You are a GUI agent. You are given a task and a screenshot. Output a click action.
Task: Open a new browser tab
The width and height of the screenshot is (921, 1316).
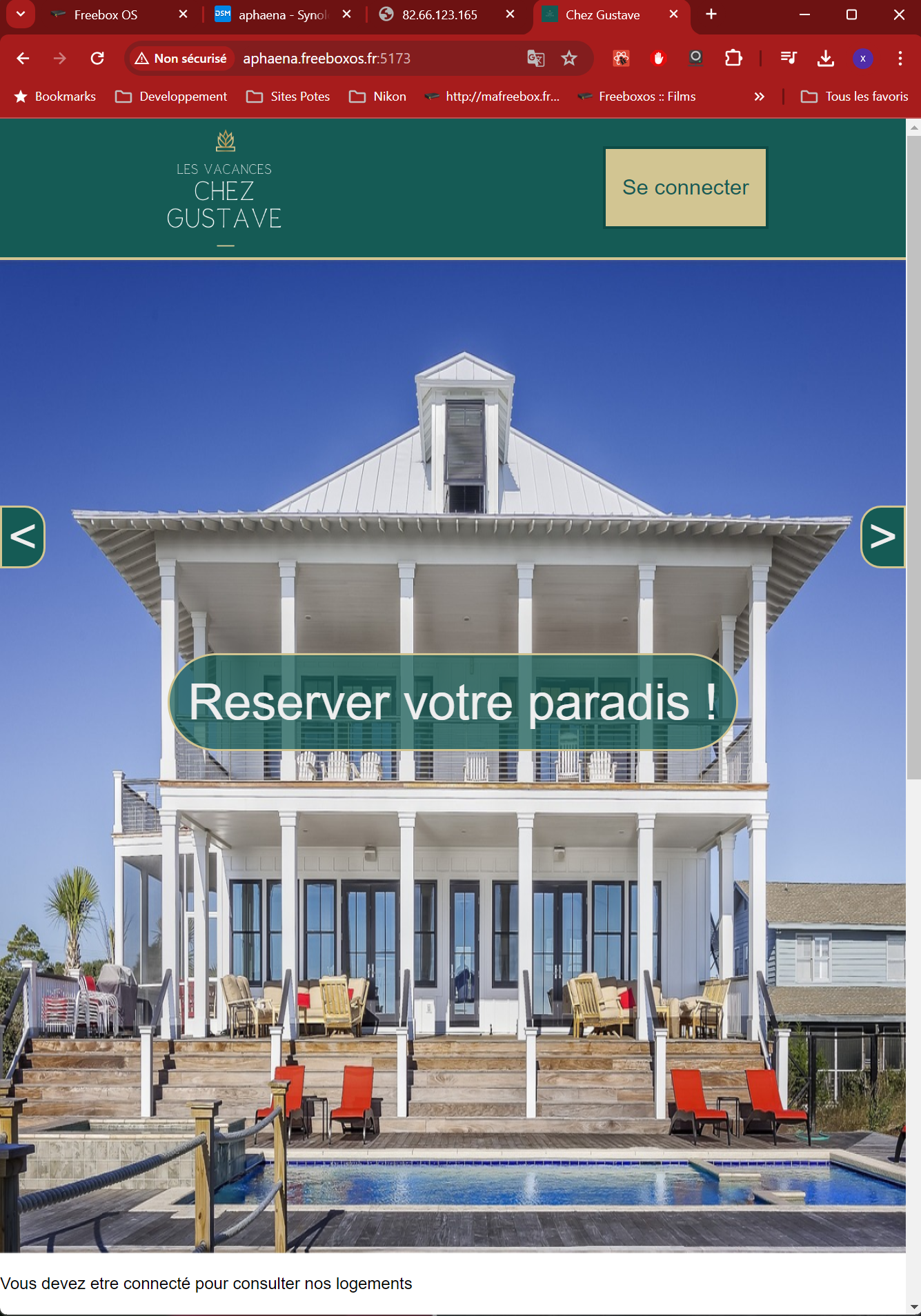click(x=711, y=14)
